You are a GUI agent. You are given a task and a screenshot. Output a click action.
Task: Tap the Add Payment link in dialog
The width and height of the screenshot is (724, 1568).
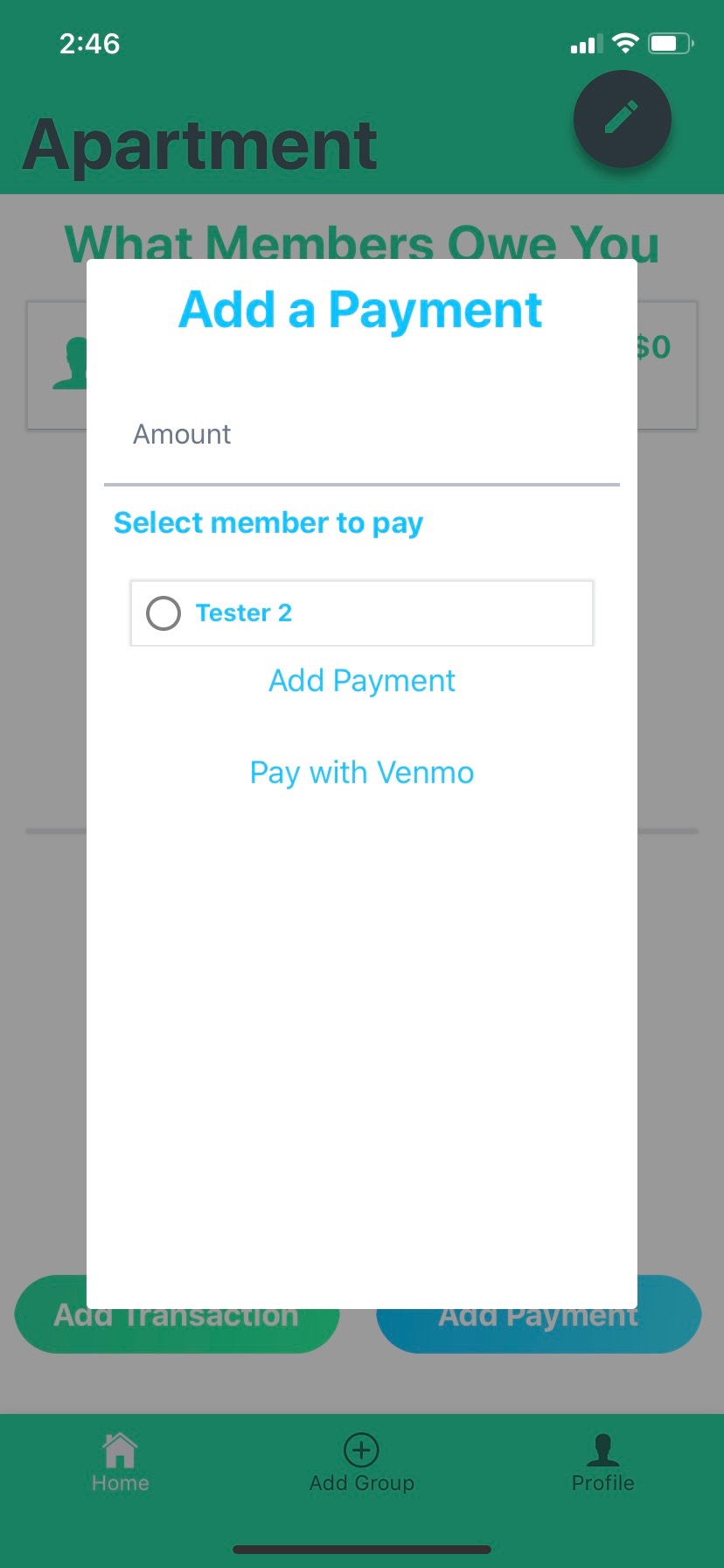pos(361,681)
